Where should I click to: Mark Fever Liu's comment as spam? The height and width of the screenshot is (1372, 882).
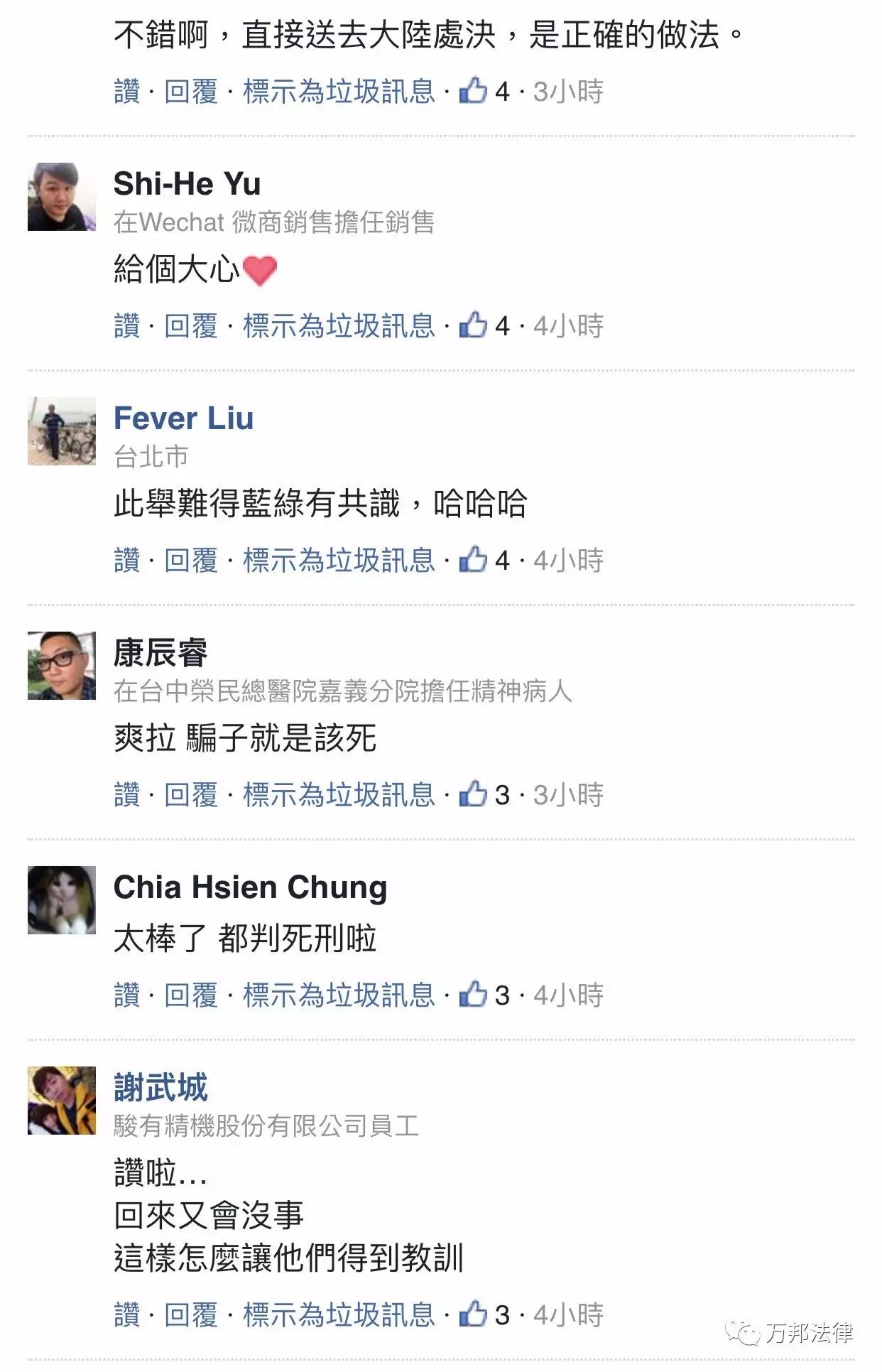click(339, 561)
